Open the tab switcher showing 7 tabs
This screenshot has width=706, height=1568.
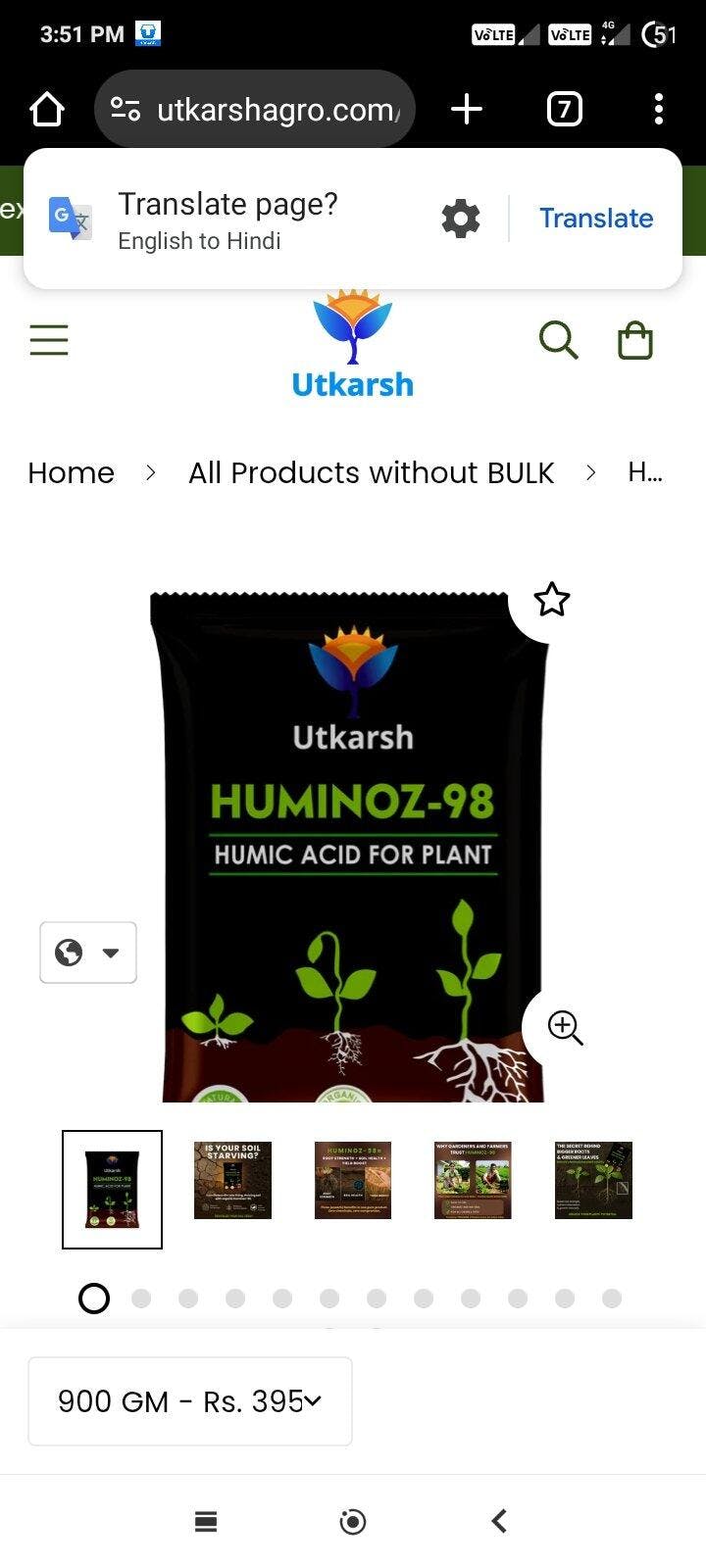tap(564, 109)
